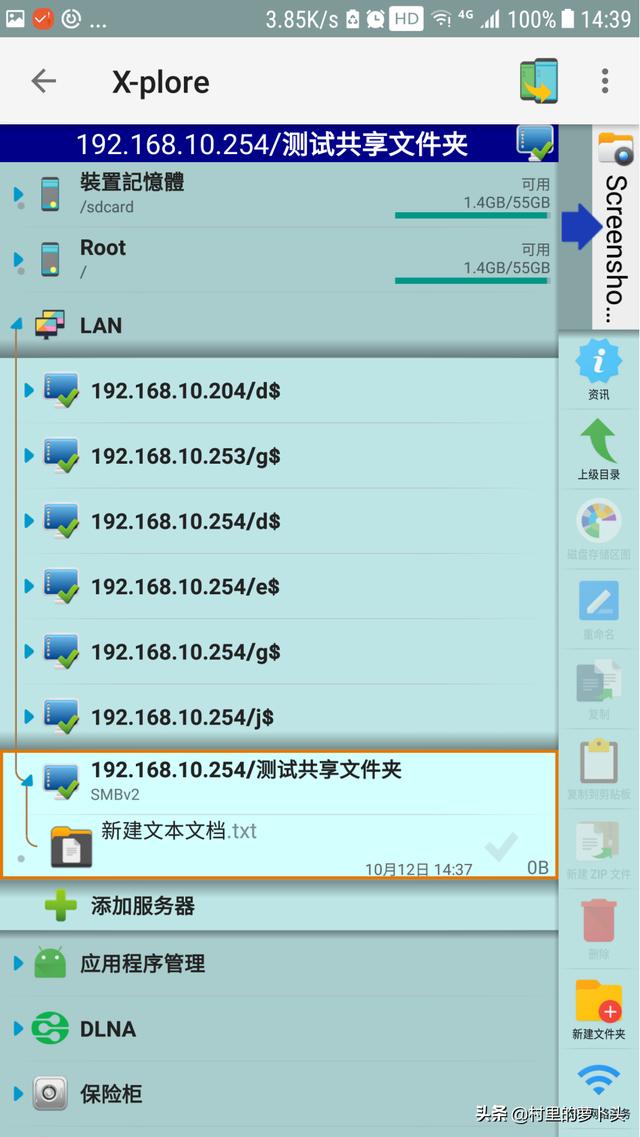The image size is (640, 1137).
Task: Open server 192.168.10.253/g$
Action: point(279,456)
